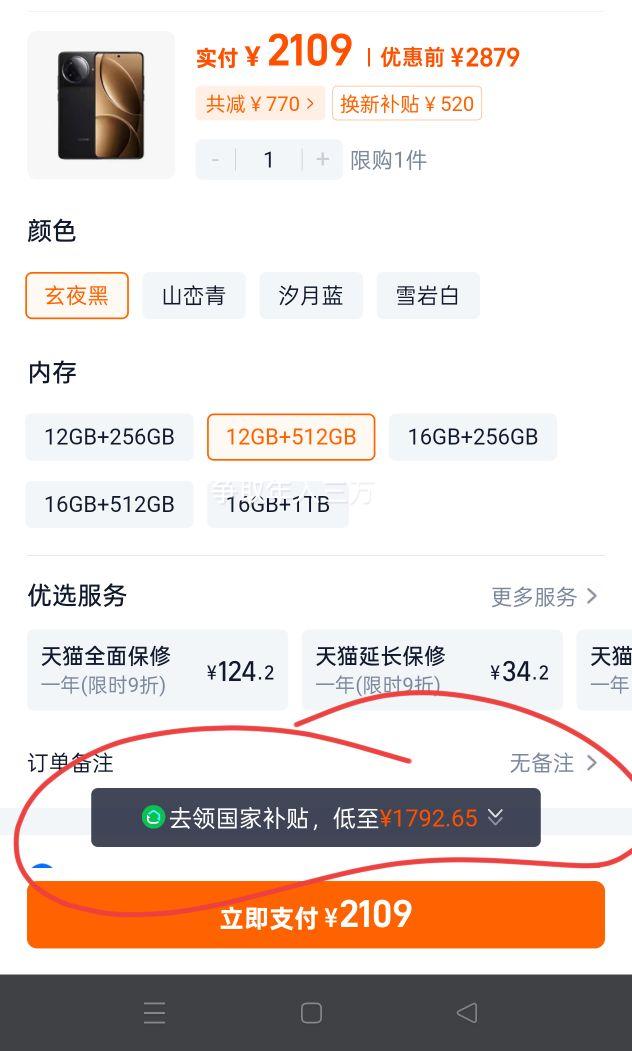This screenshot has width=632, height=1051.
Task: Increase quantity with the plus button
Action: (x=322, y=160)
